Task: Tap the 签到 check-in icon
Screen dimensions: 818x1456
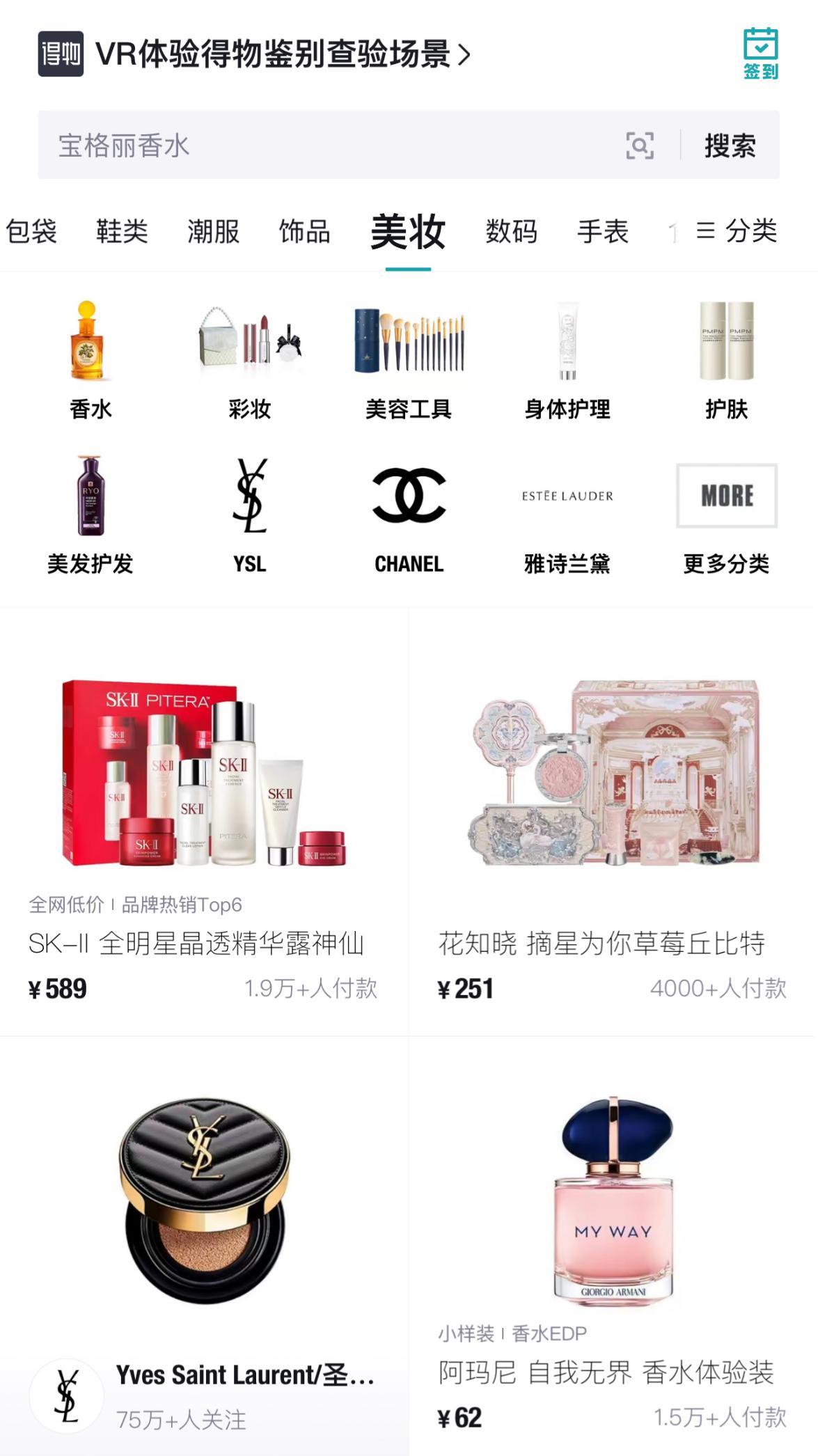Action: tap(760, 53)
